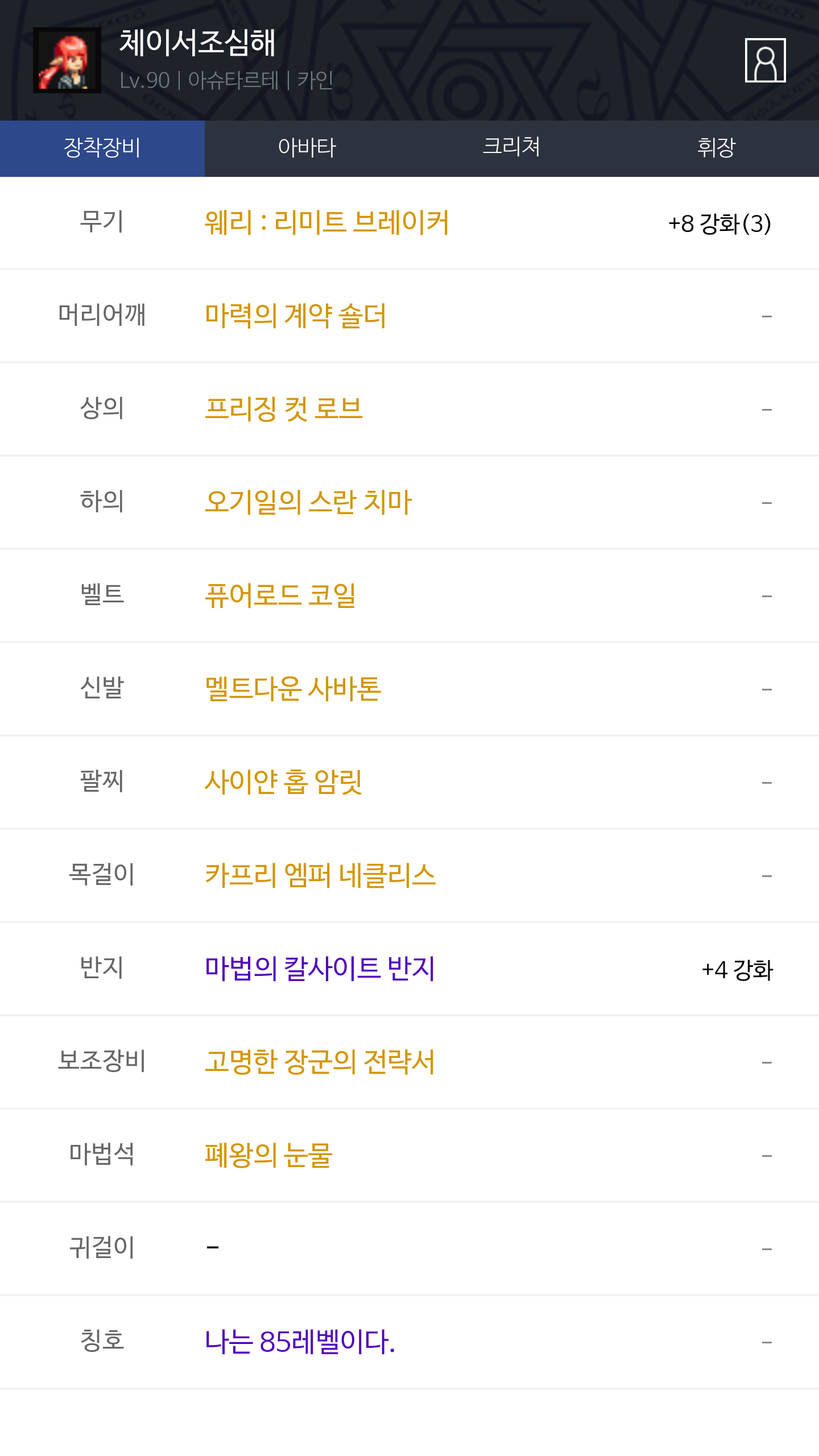819x1456 pixels.
Task: Open weapon 웨리 : 리미트 브레이커
Action: click(327, 222)
